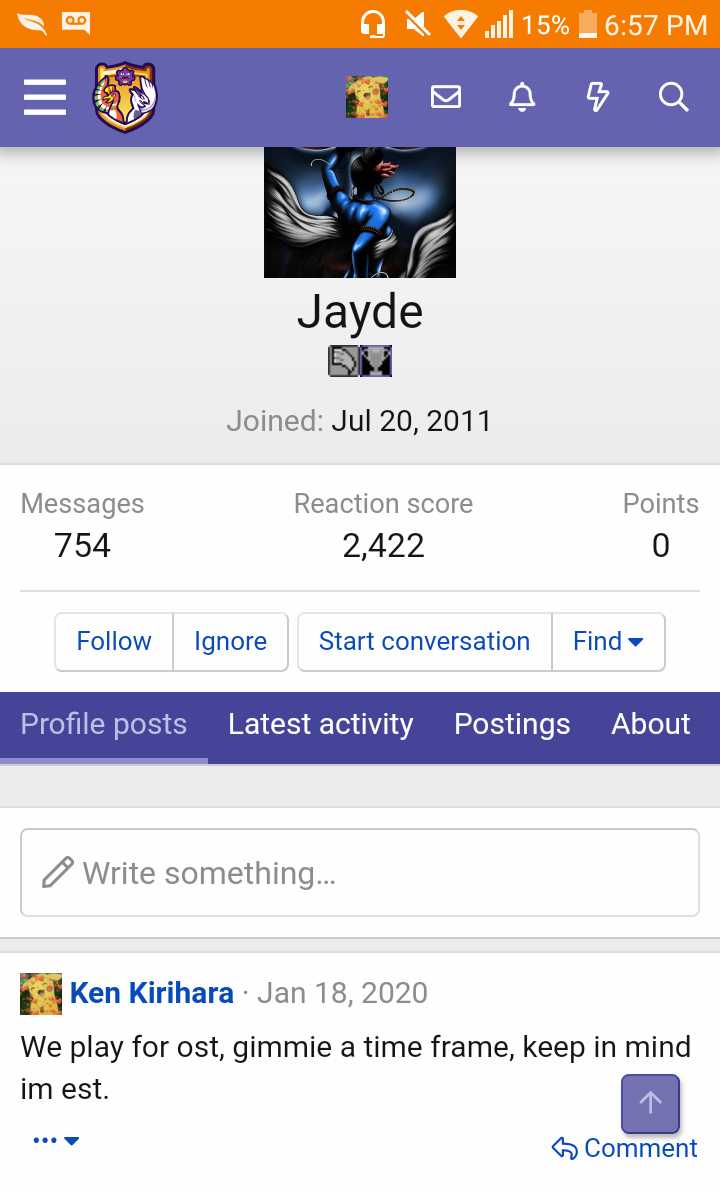Viewport: 720px width, 1193px height.
Task: Ignore this user
Action: click(x=230, y=642)
